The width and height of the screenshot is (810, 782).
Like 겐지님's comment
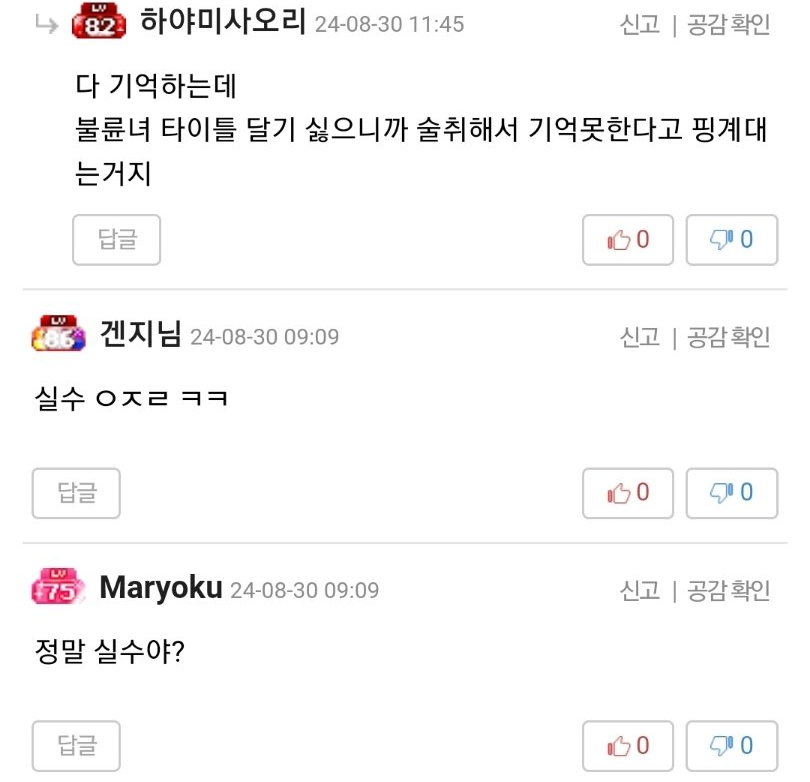pos(628,493)
